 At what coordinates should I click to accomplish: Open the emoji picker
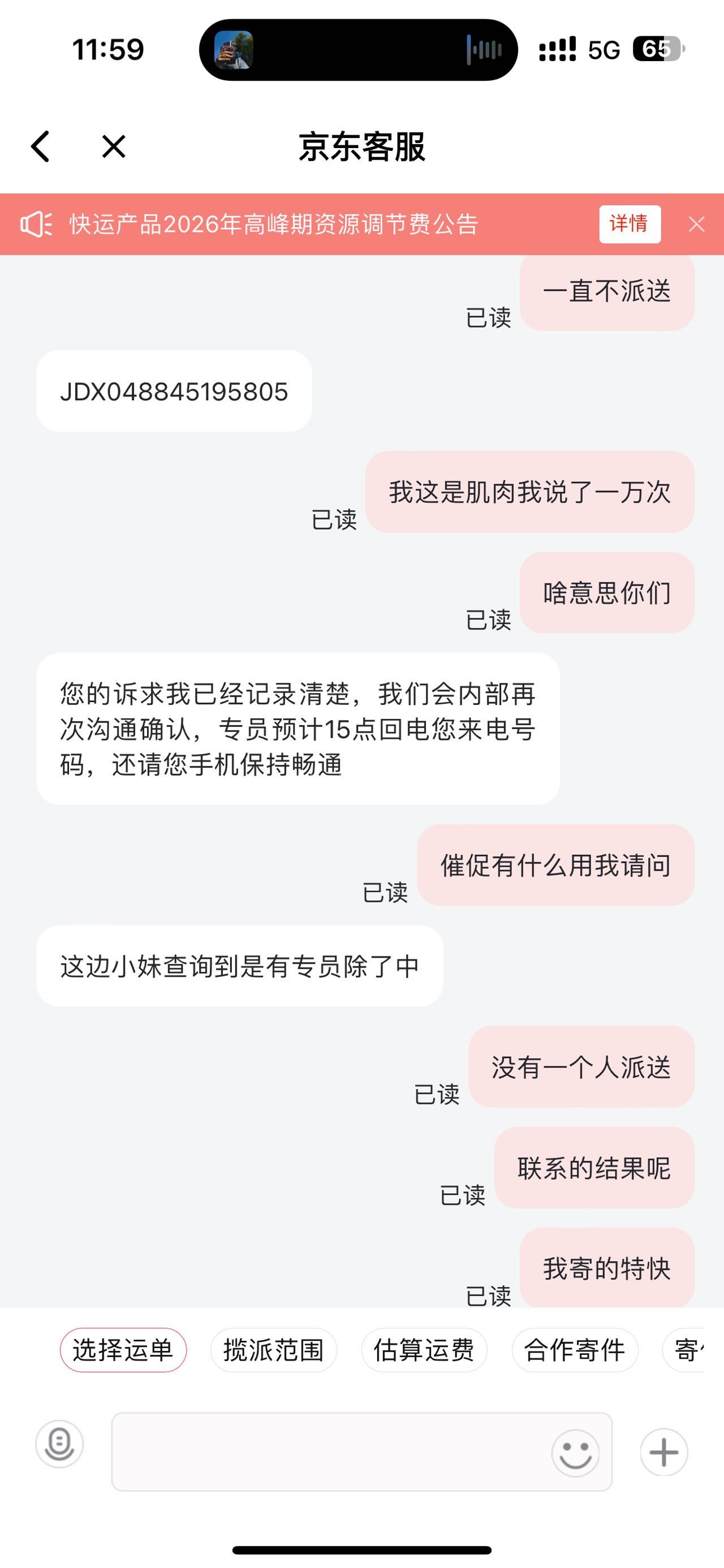pyautogui.click(x=575, y=1453)
